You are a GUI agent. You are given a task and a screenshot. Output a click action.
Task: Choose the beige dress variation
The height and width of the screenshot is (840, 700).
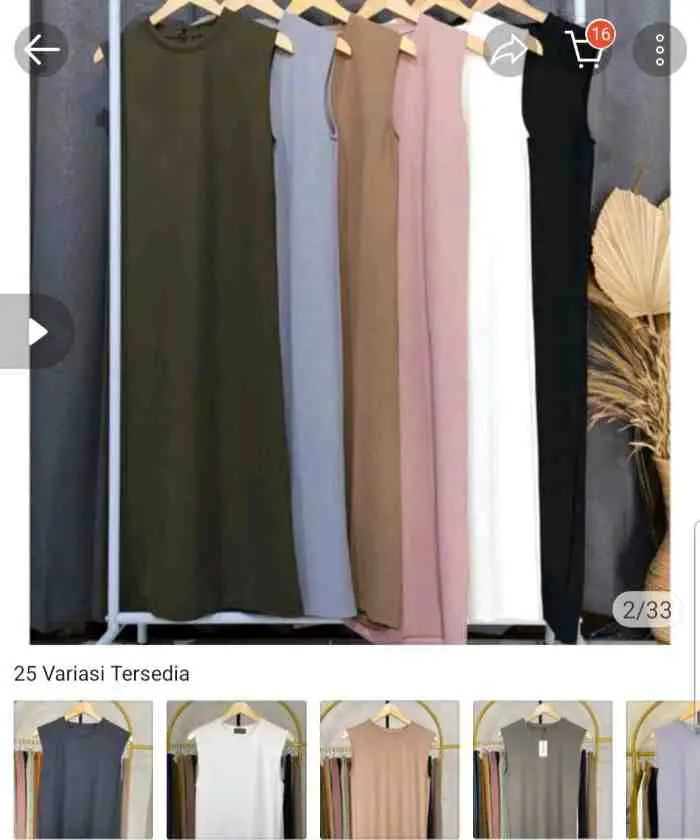pos(389,768)
